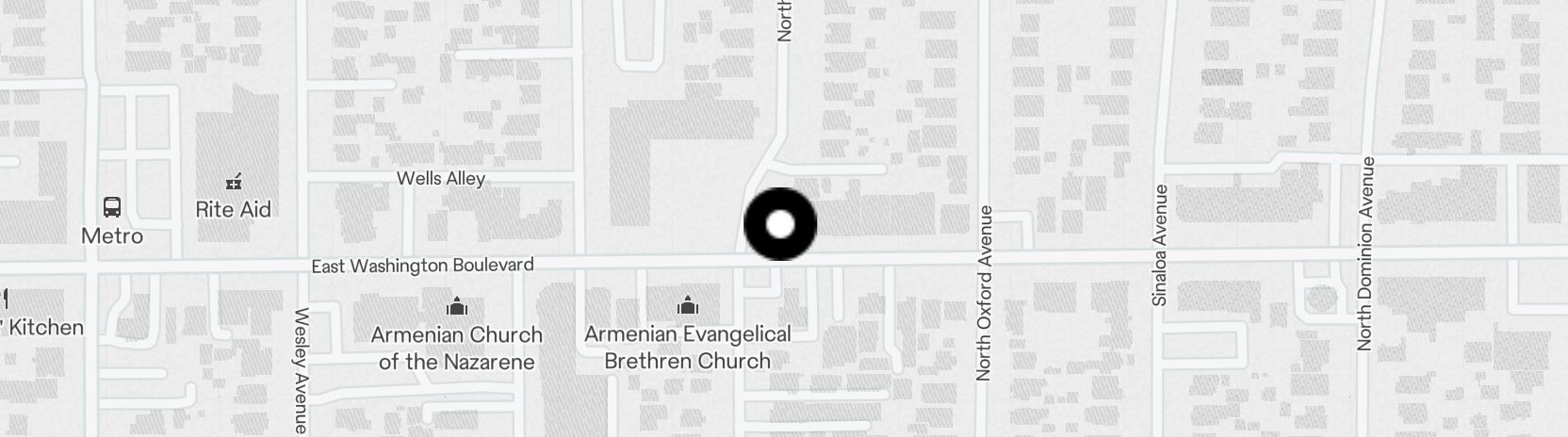Select the Armenian Church of the Nazarene marker
The width and height of the screenshot is (1568, 437).
457,306
